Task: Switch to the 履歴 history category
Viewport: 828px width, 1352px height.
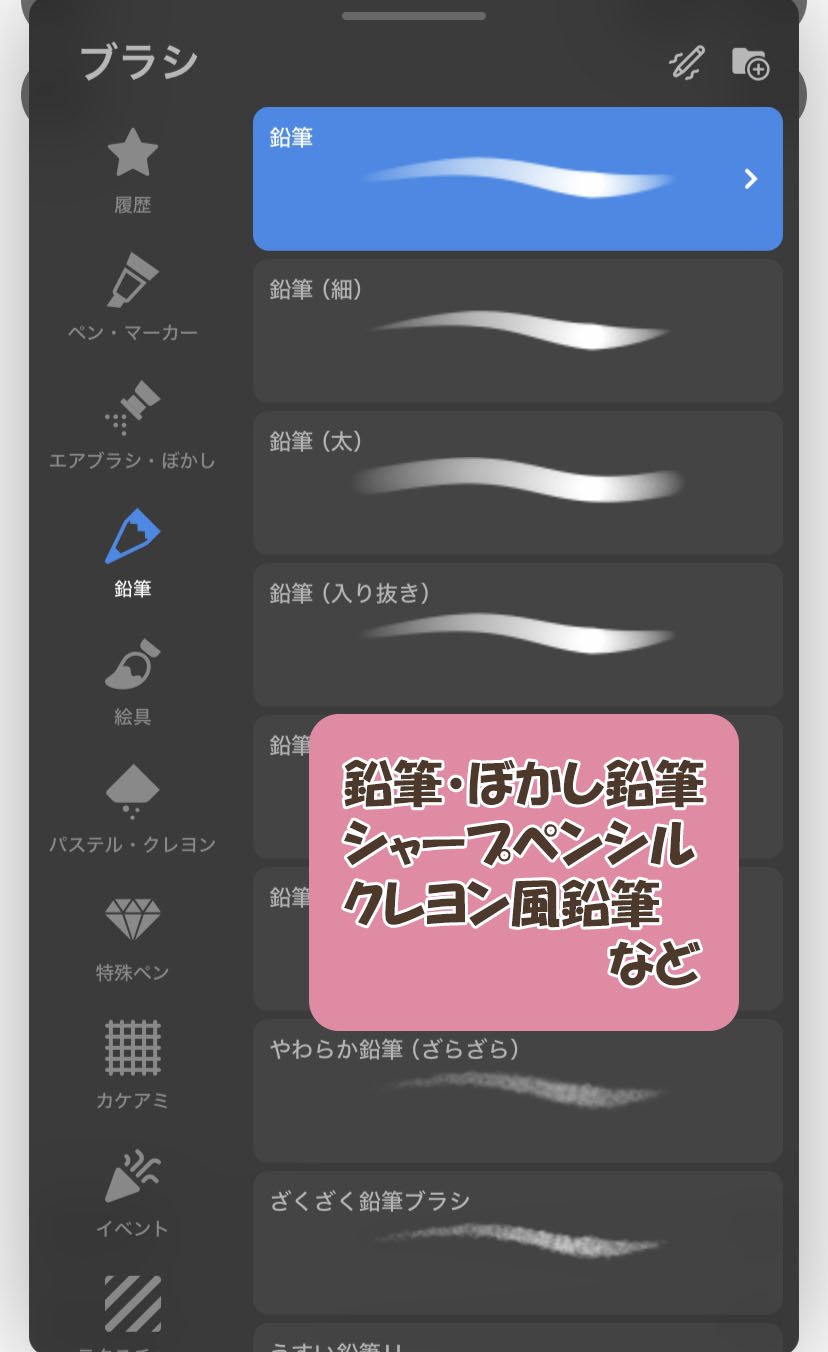Action: (x=132, y=172)
